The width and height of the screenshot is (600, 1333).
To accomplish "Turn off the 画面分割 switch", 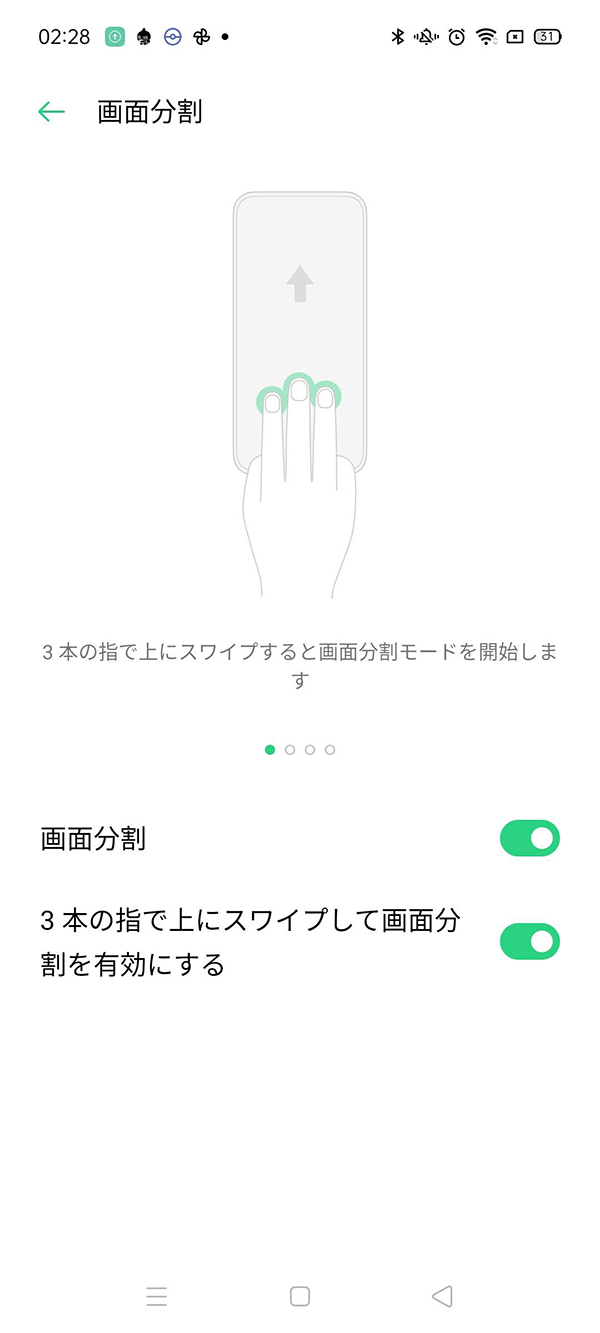I will click(530, 838).
